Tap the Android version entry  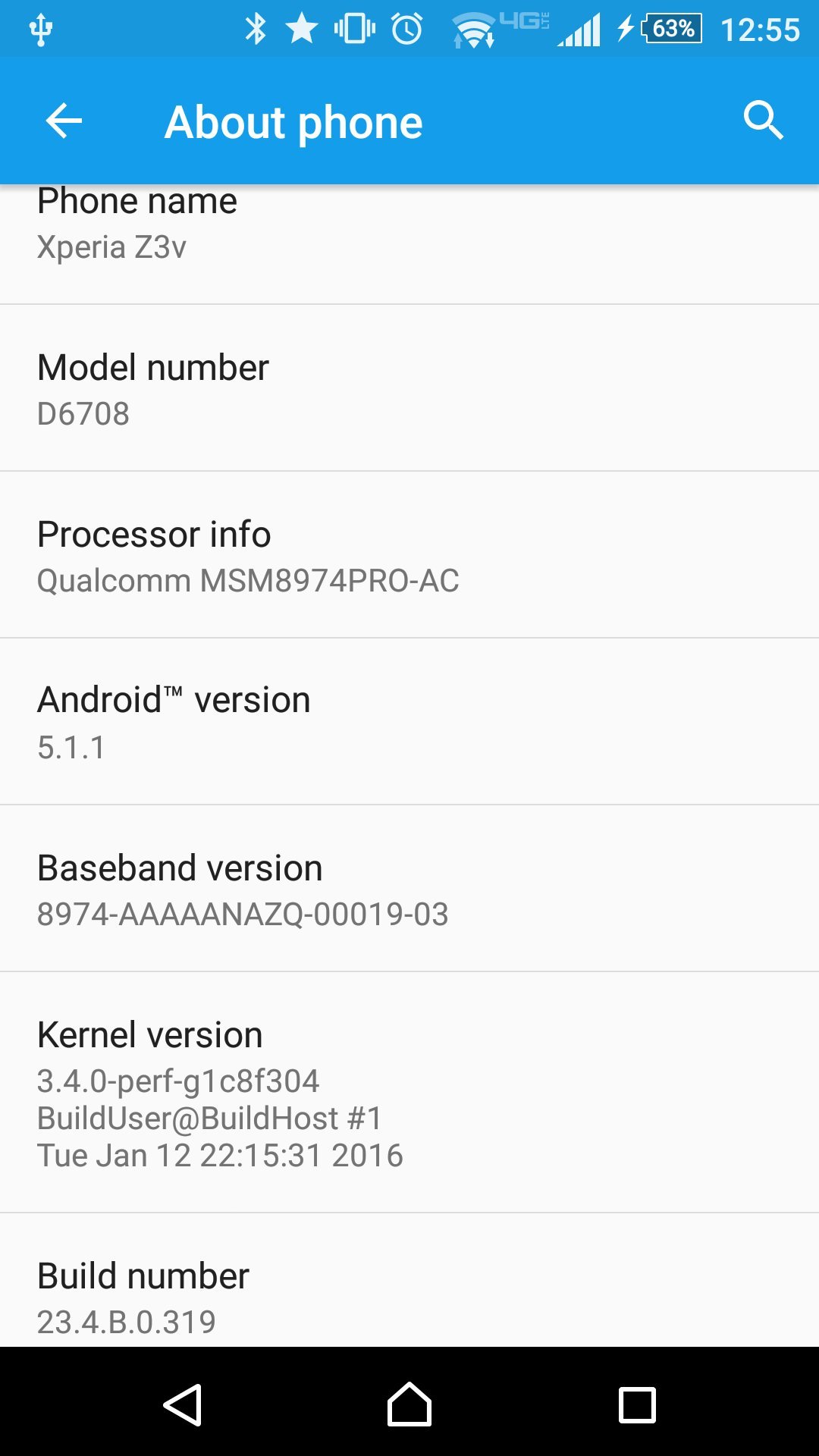tap(409, 722)
